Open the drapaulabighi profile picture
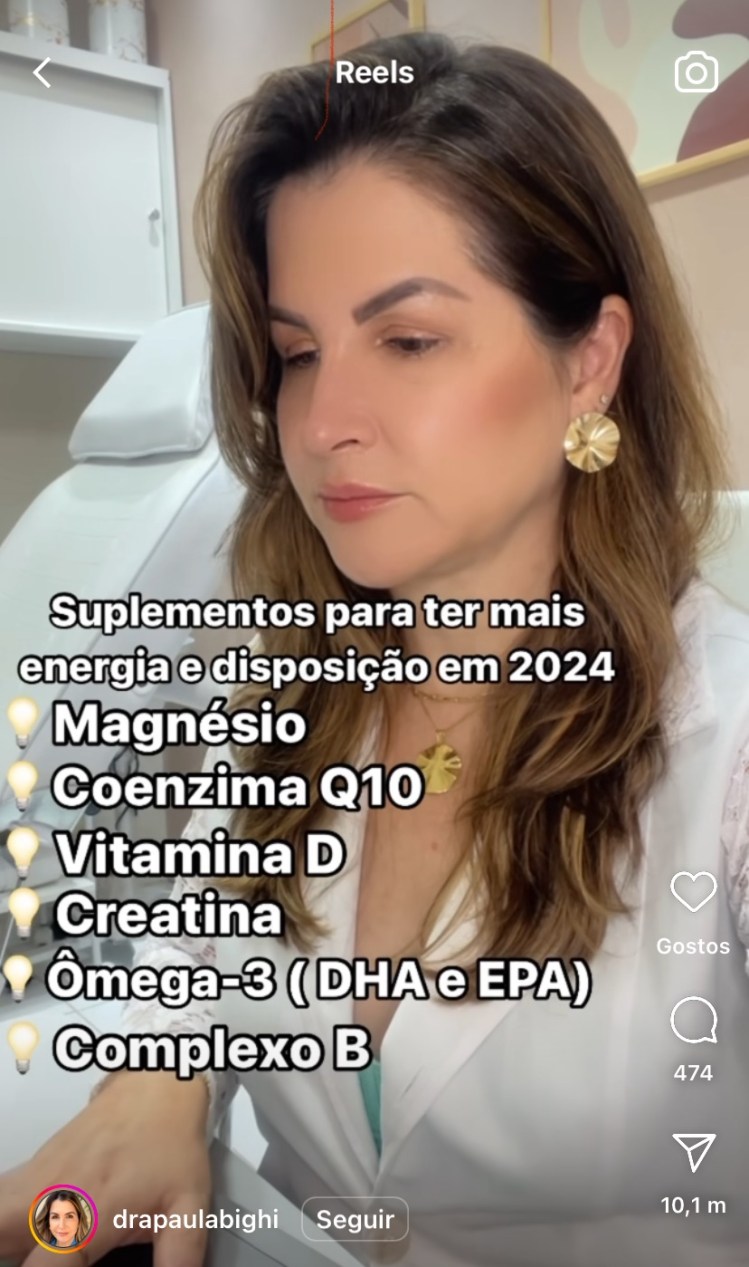Screen dimensions: 749x1267 point(63,1220)
